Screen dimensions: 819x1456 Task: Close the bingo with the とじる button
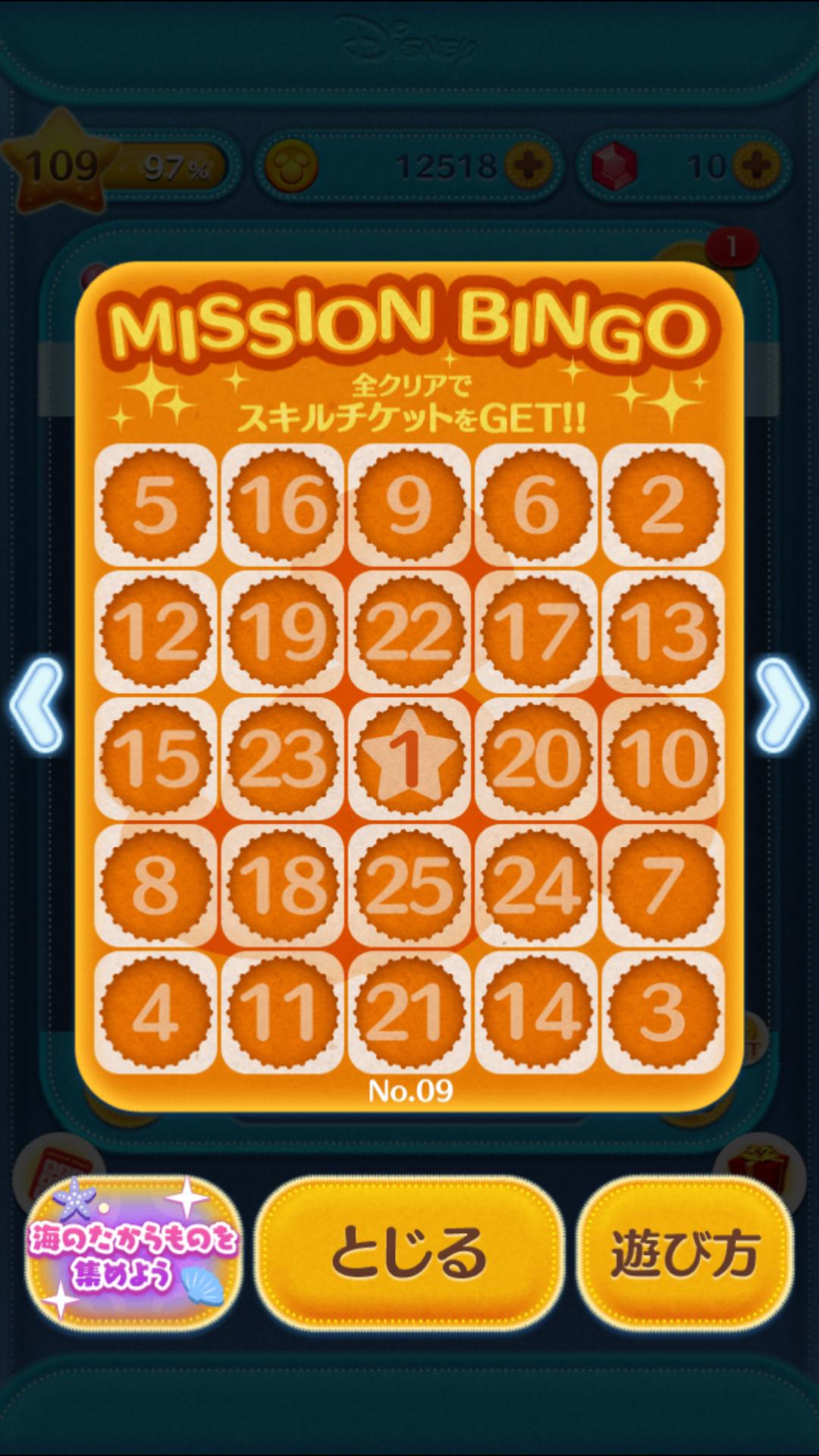point(409,1253)
